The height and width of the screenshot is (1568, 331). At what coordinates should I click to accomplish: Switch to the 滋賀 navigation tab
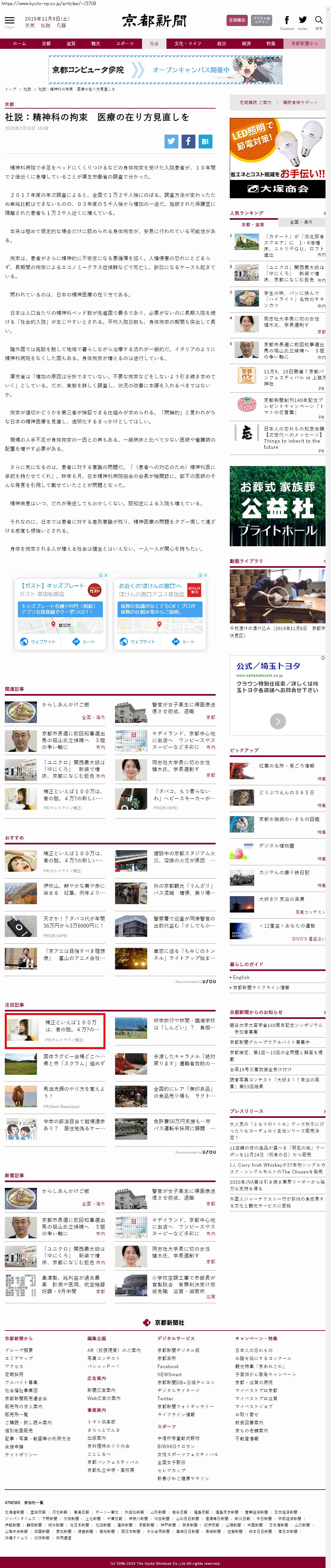[71, 44]
